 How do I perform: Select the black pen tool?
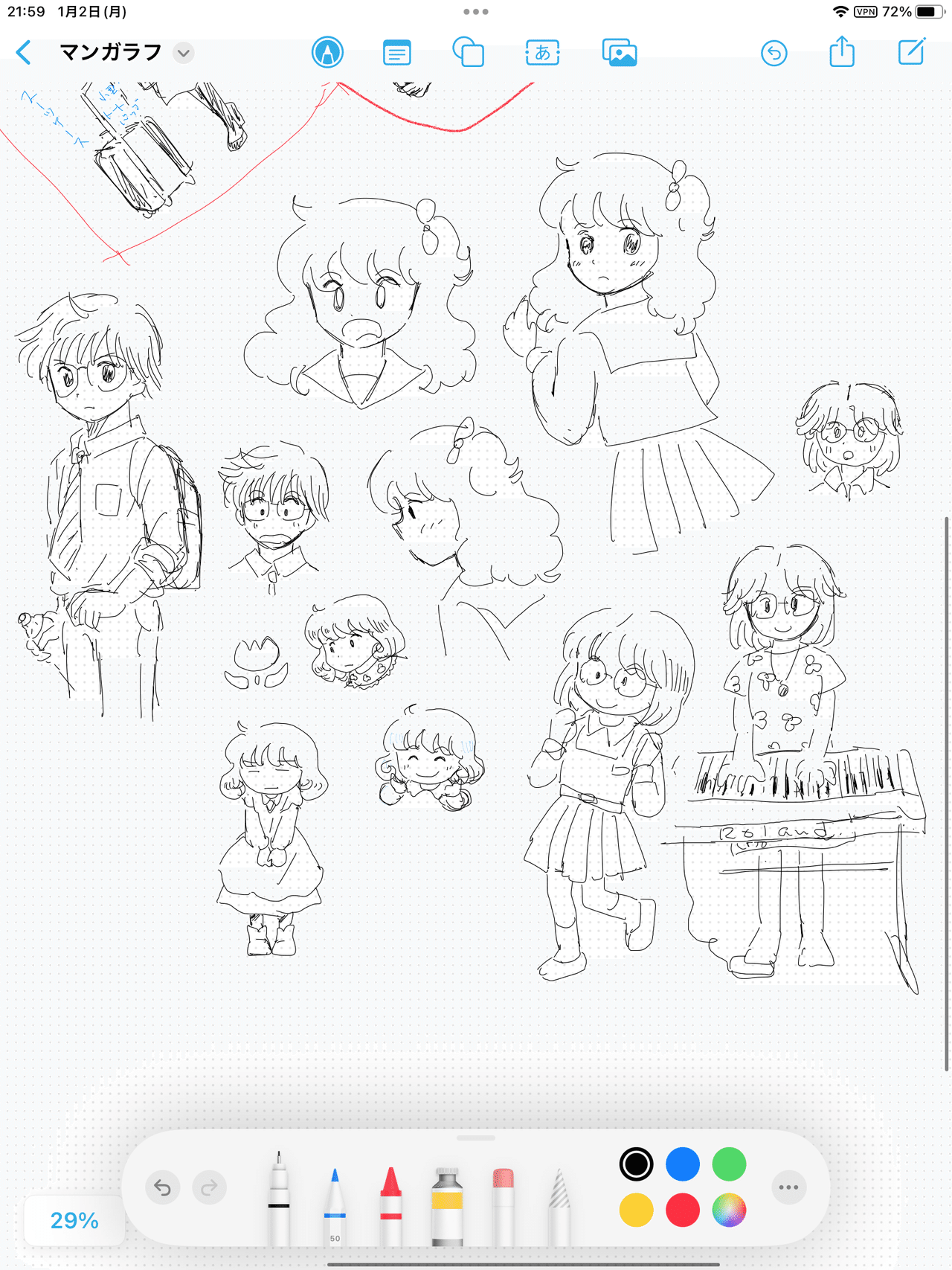tap(279, 1198)
